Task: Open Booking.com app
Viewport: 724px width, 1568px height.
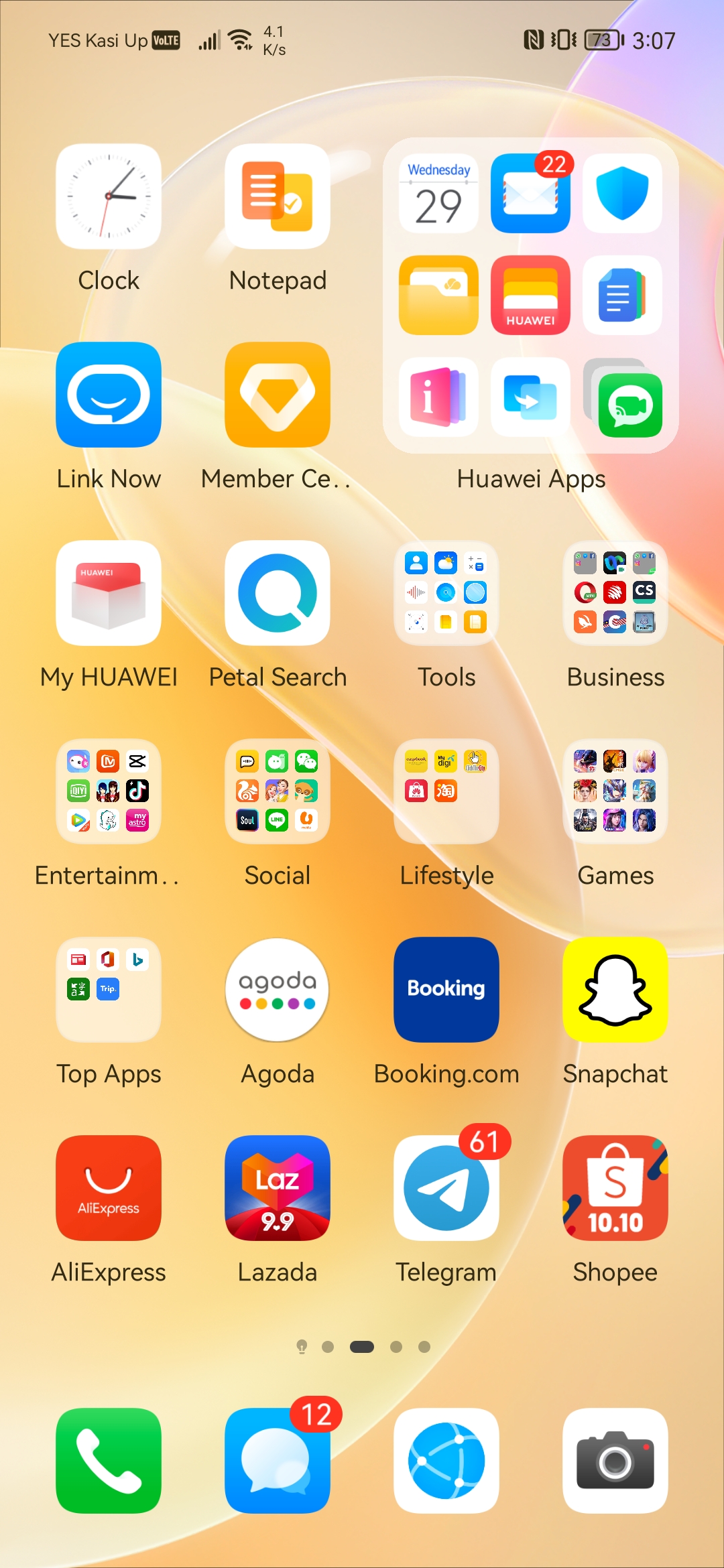Action: pos(446,990)
